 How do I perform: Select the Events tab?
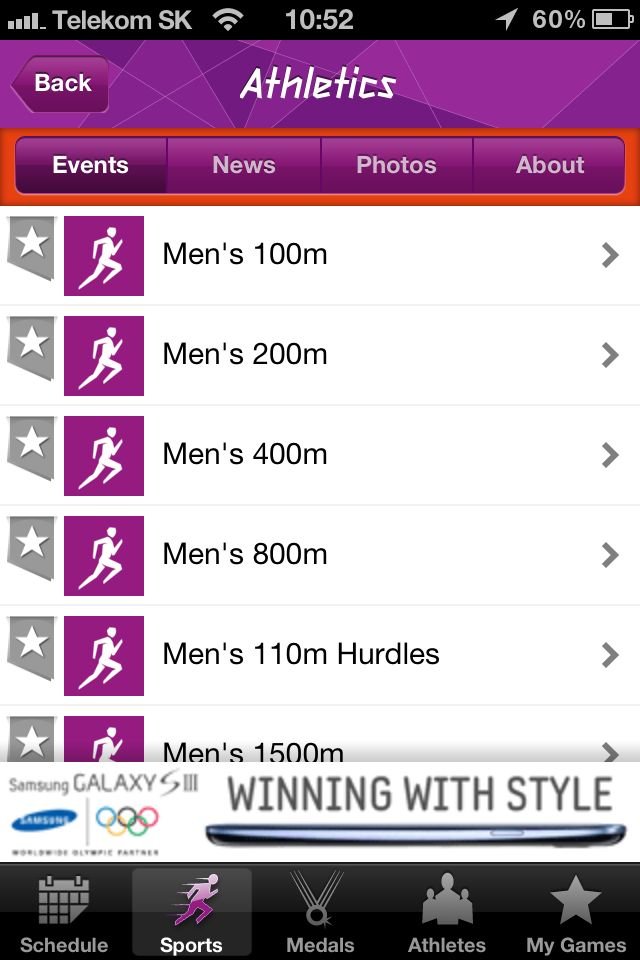coord(91,165)
